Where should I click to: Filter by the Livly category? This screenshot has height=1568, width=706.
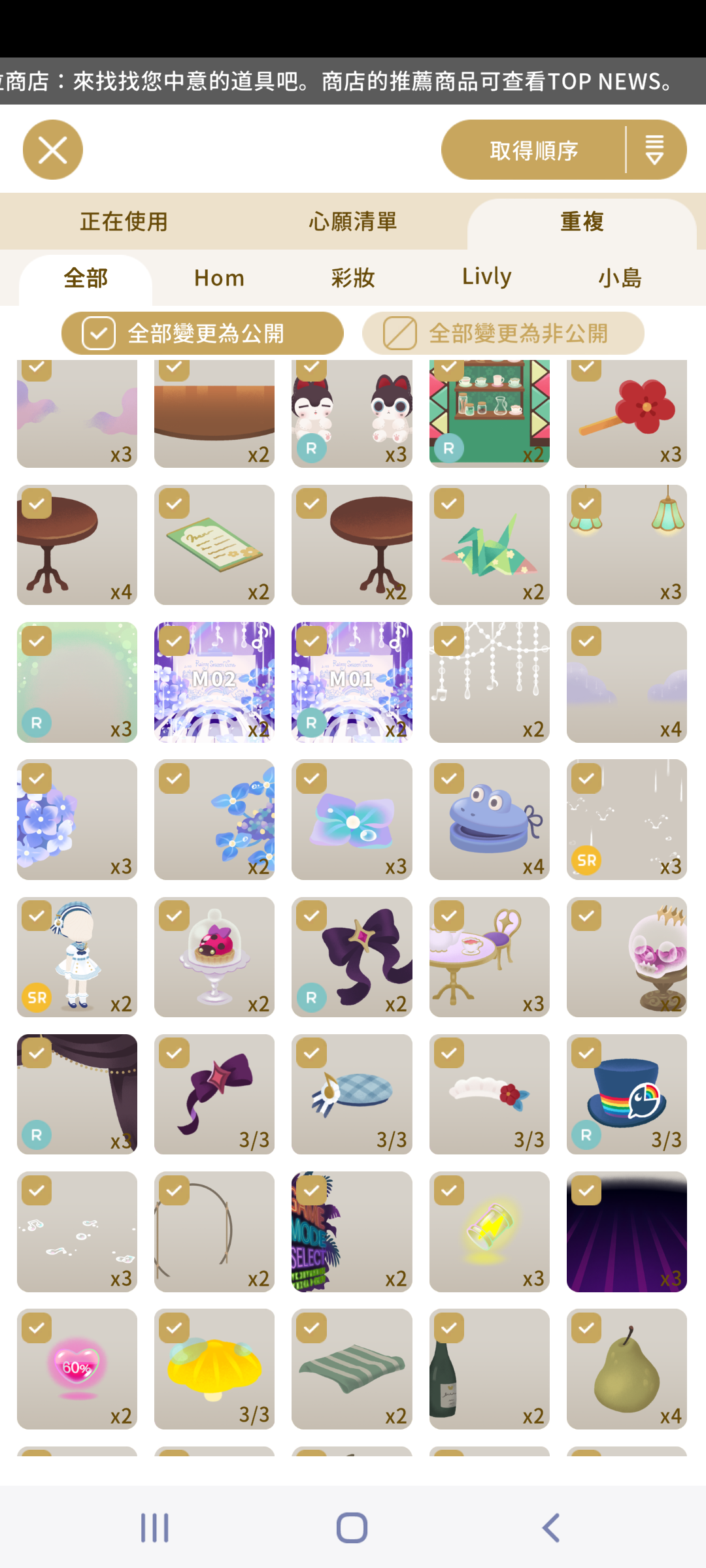[x=486, y=277]
